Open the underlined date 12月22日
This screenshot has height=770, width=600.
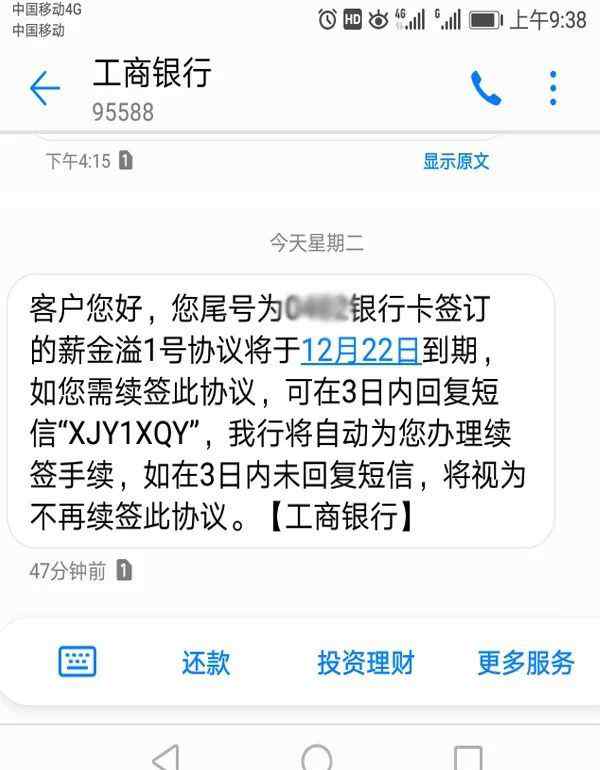(x=360, y=349)
